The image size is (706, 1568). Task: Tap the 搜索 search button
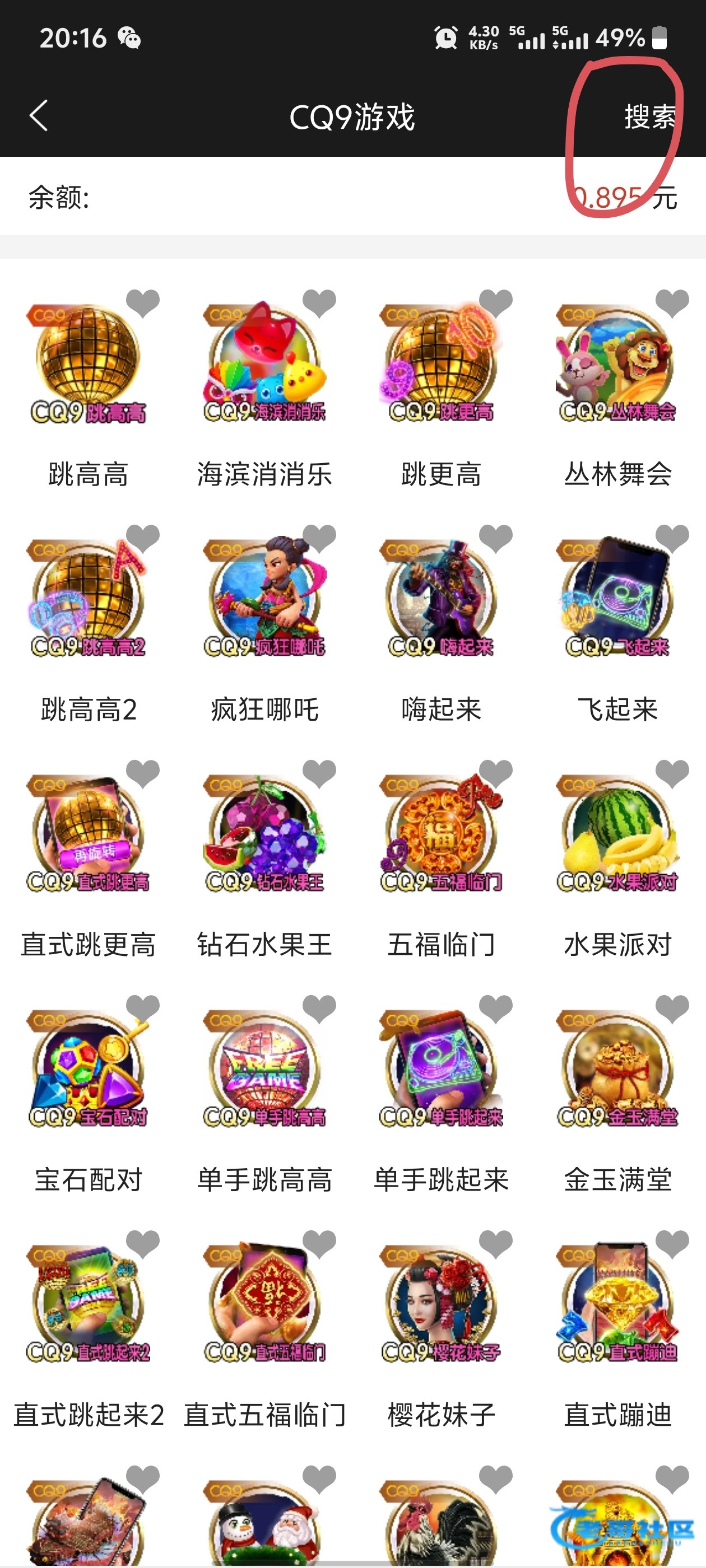(649, 116)
